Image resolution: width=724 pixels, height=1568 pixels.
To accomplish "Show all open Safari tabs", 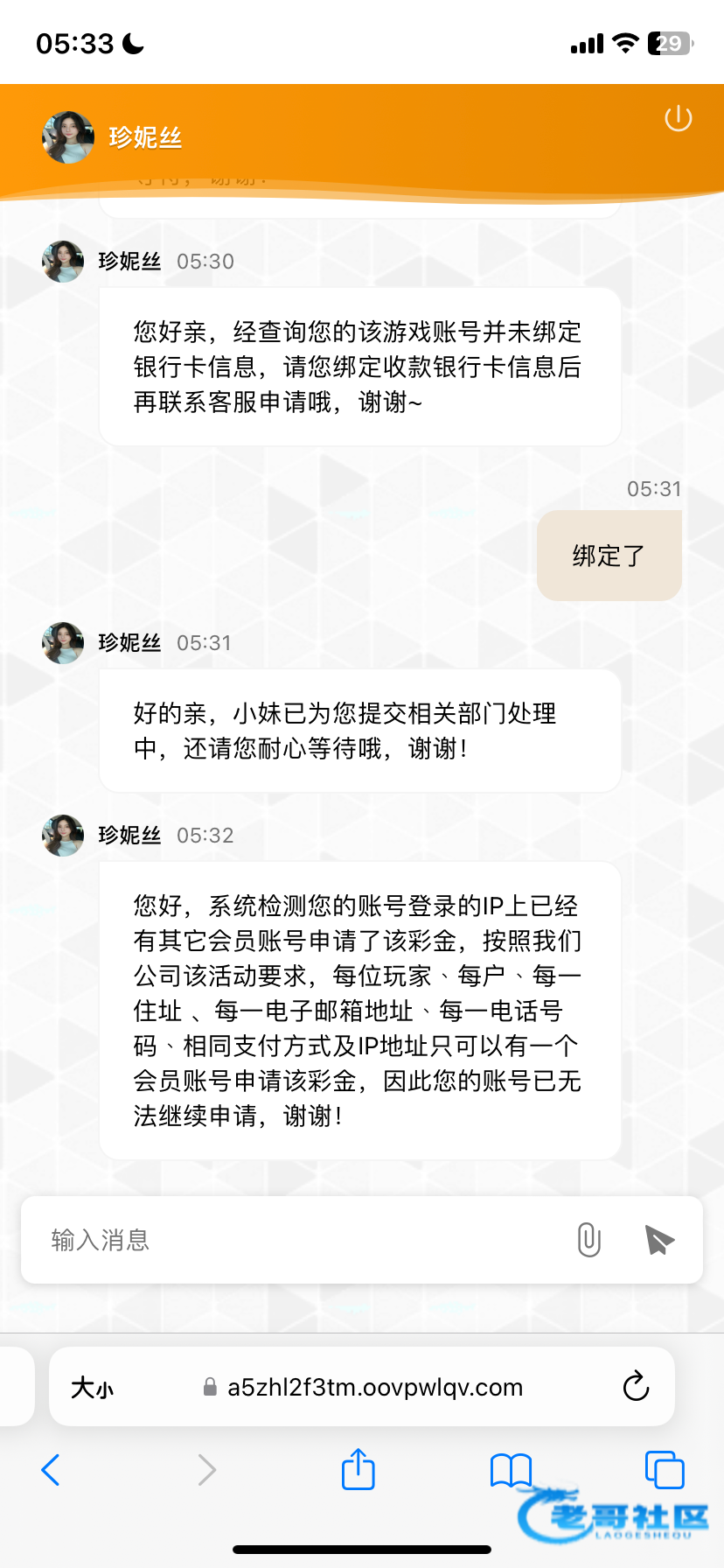I will coord(664,1470).
